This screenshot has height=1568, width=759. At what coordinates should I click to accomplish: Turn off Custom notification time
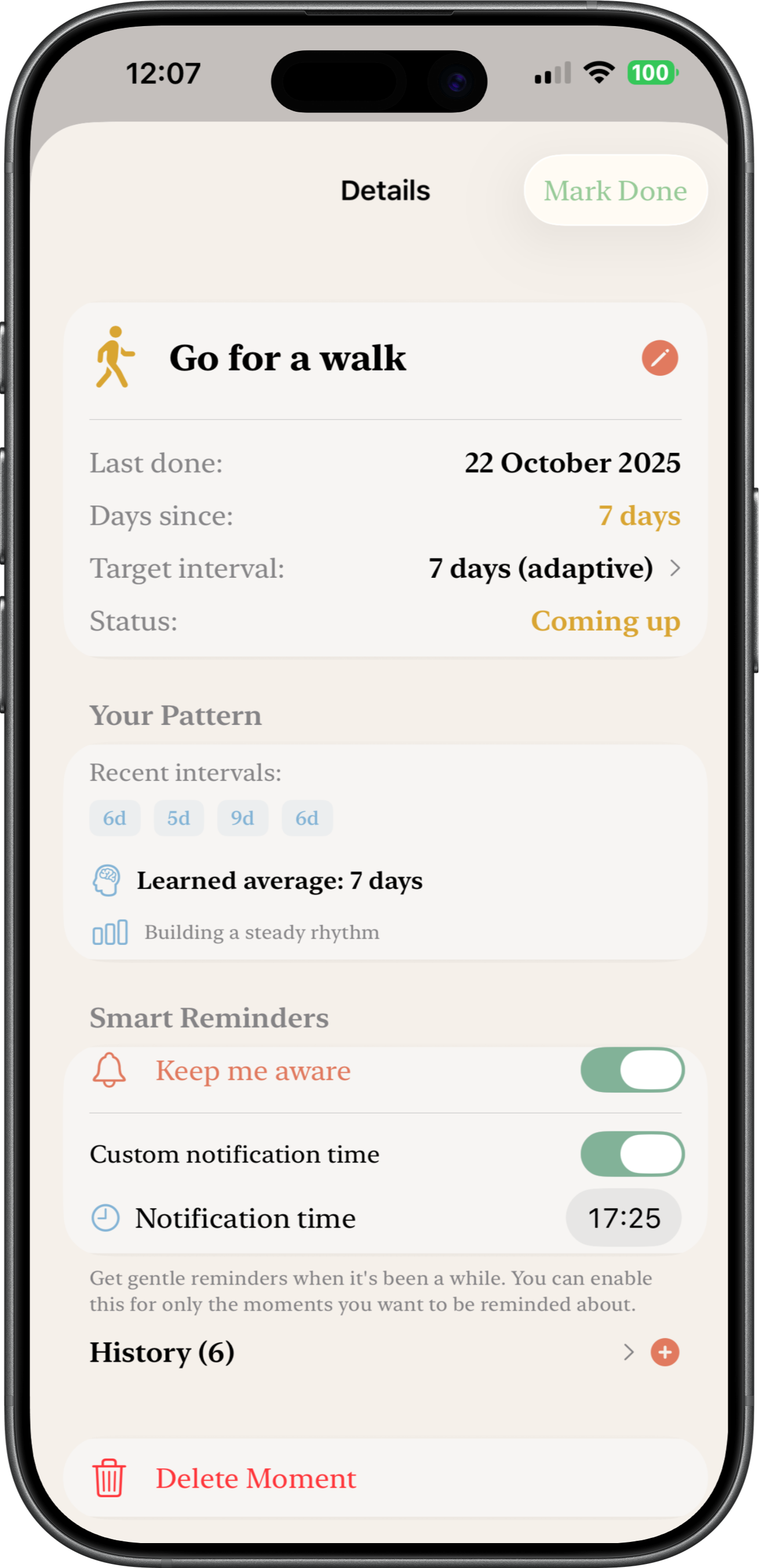click(632, 1154)
